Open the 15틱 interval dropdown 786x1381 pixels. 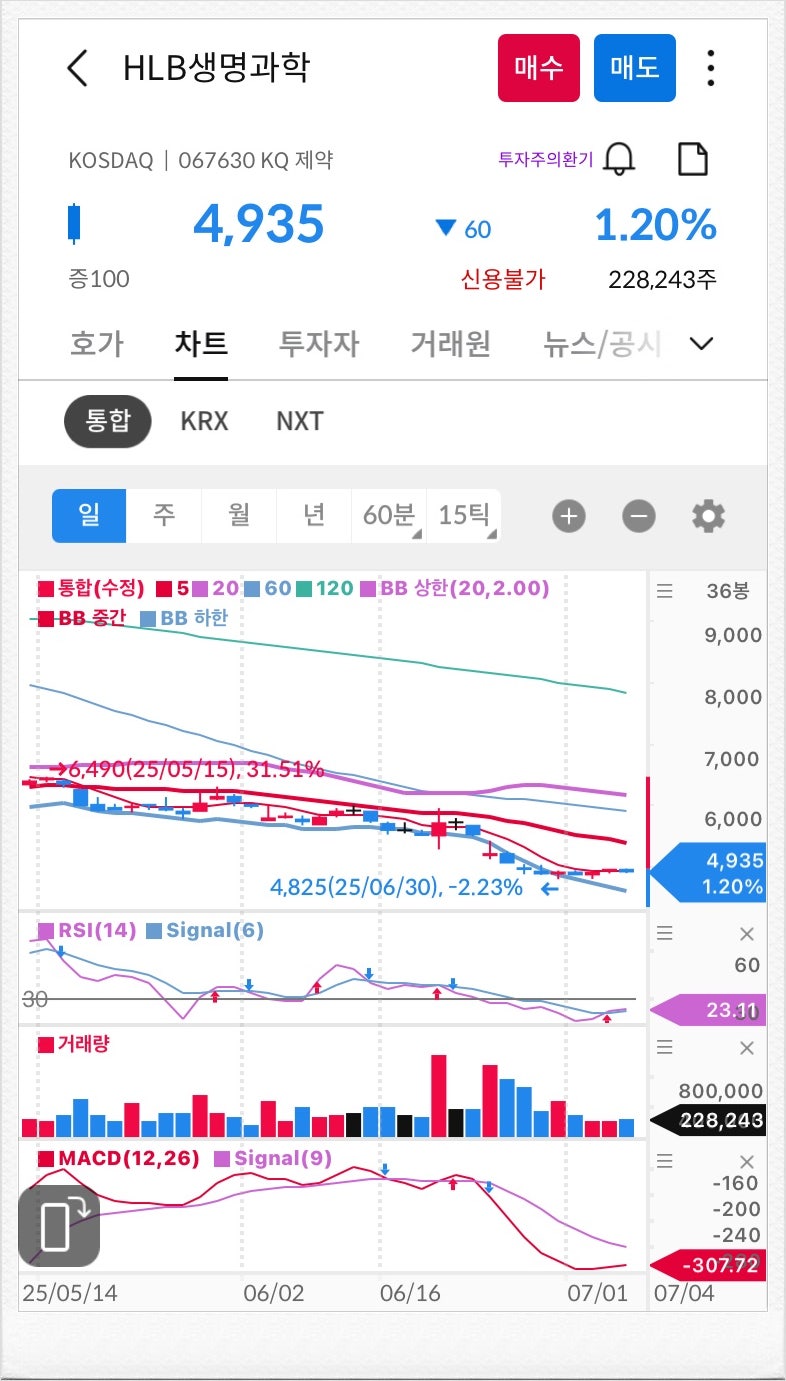[463, 515]
